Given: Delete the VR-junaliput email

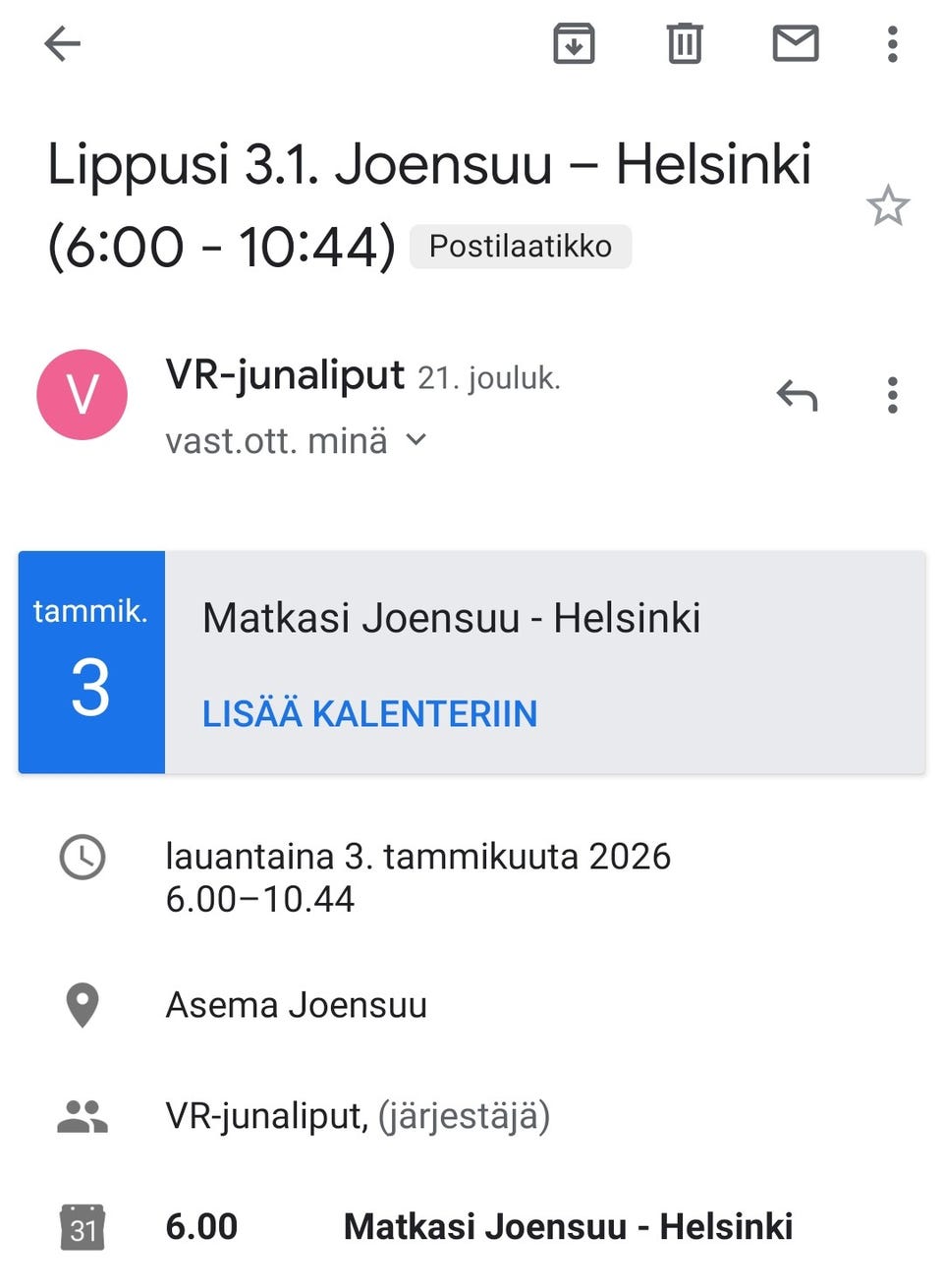Looking at the screenshot, I should click(x=685, y=43).
